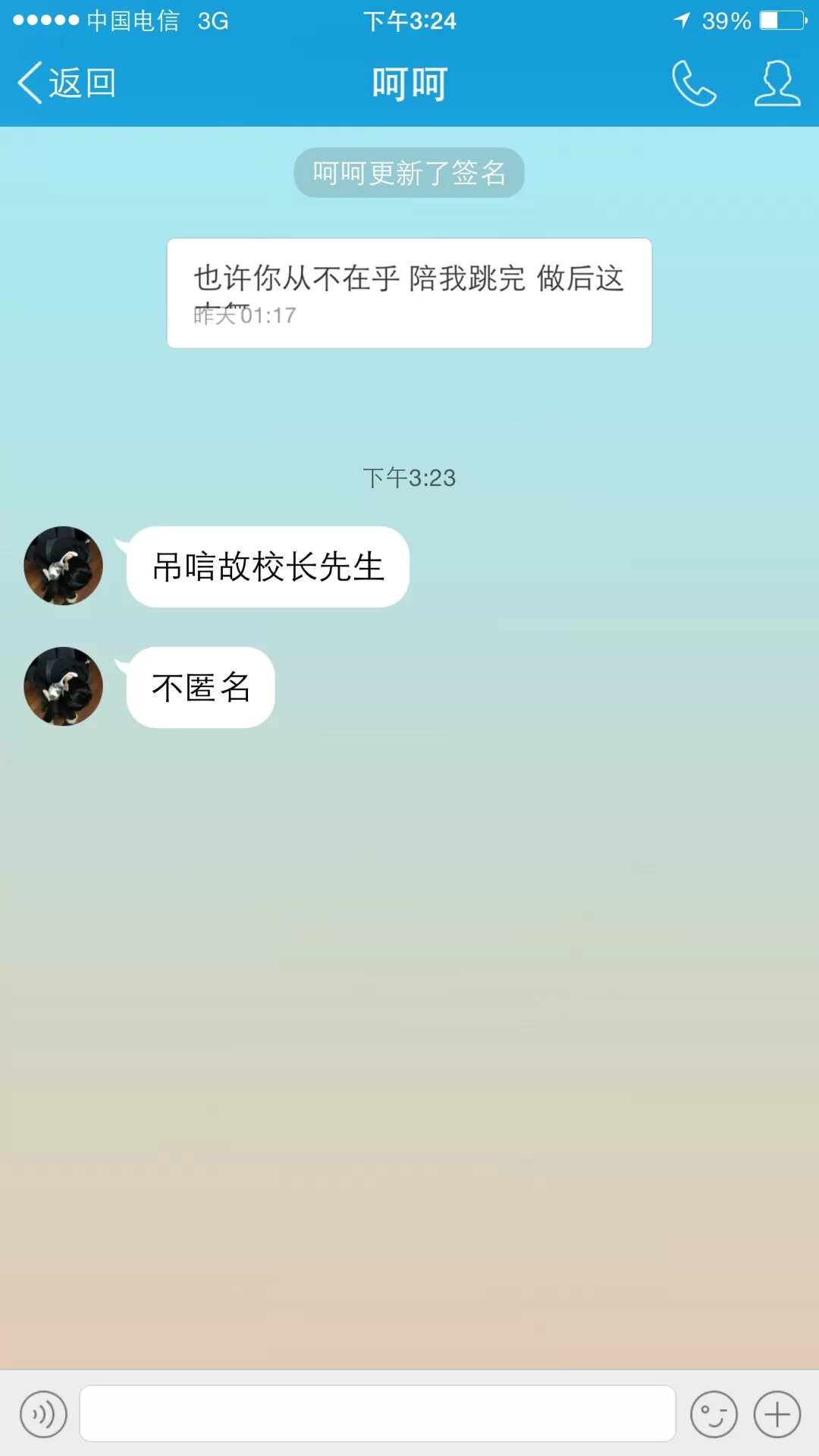
Task: Tap the avatar beside 不匿名
Action: point(64,686)
